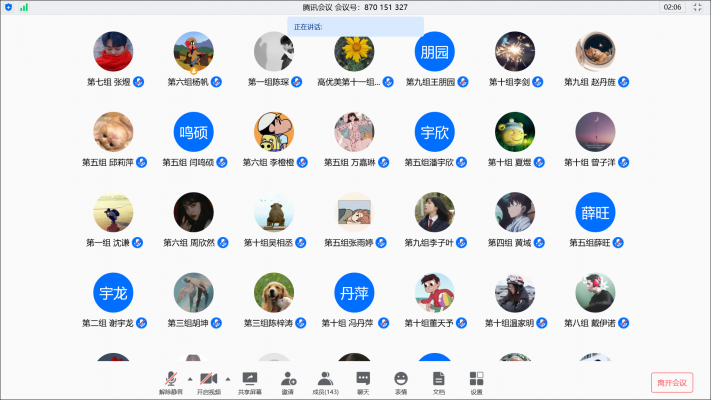The image size is (711, 400).
Task: Select participant 第五组 闫鸣硕
Action: tap(194, 132)
